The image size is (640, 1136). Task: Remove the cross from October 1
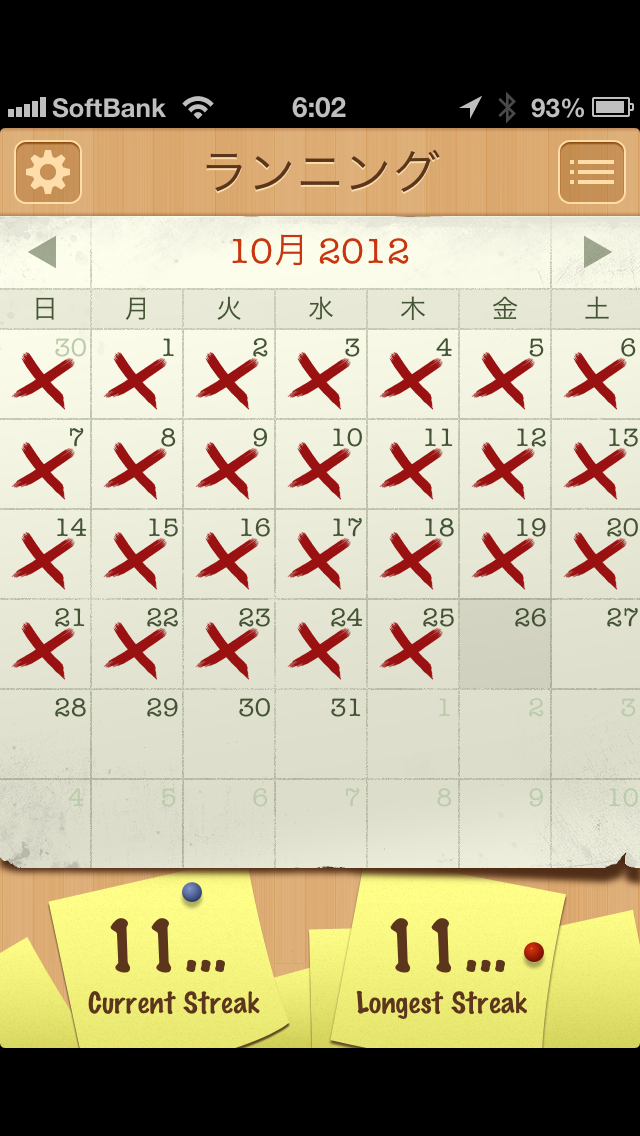(137, 375)
